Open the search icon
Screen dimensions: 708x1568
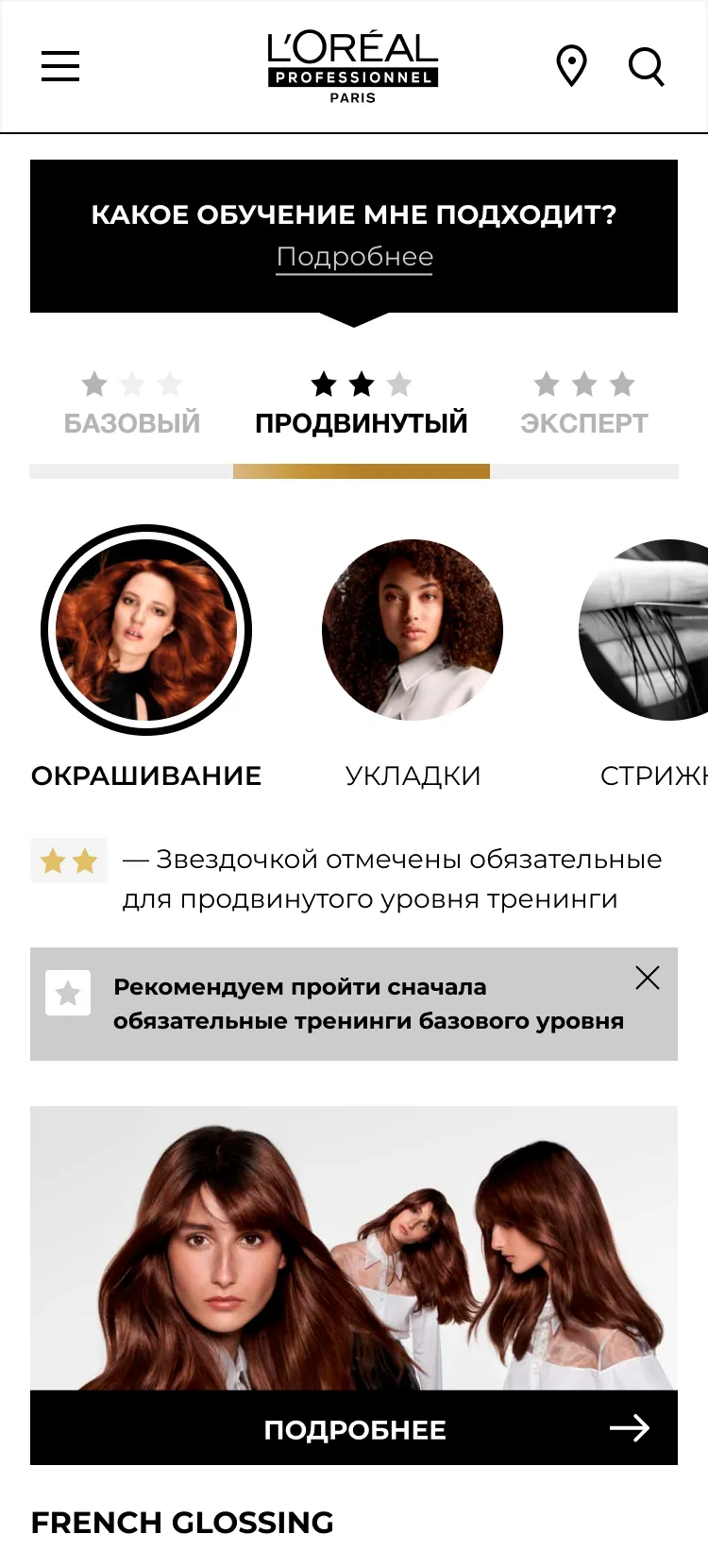[x=647, y=66]
